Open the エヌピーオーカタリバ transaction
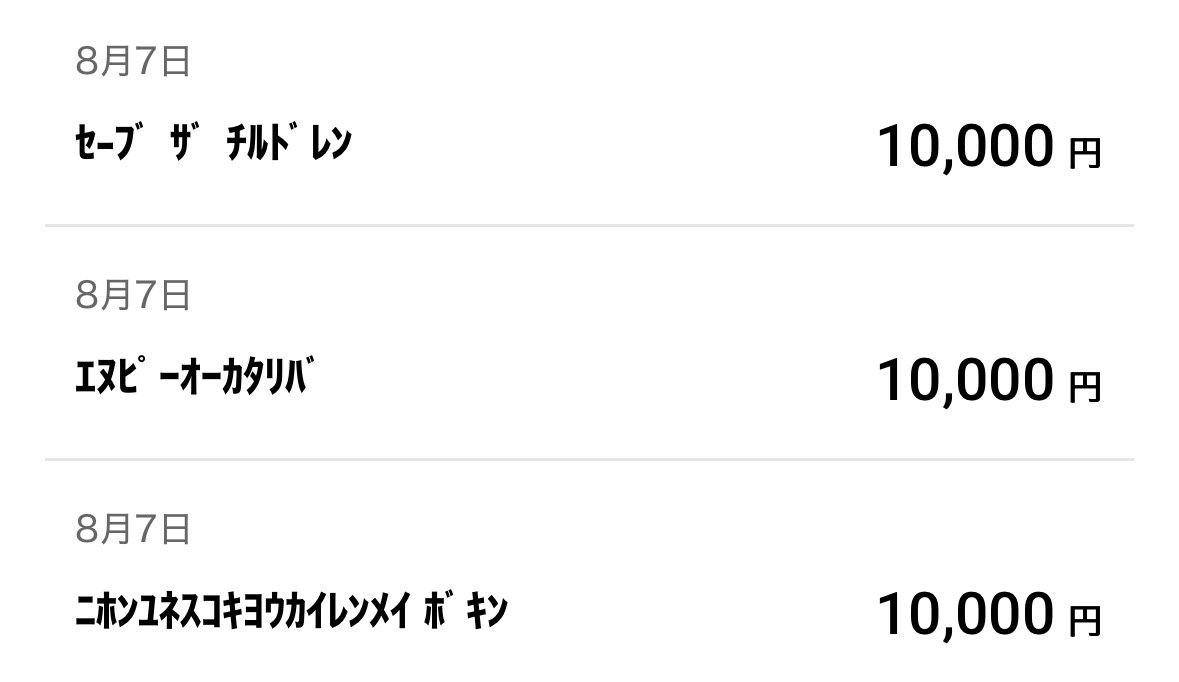1179x682 pixels. click(x=590, y=343)
